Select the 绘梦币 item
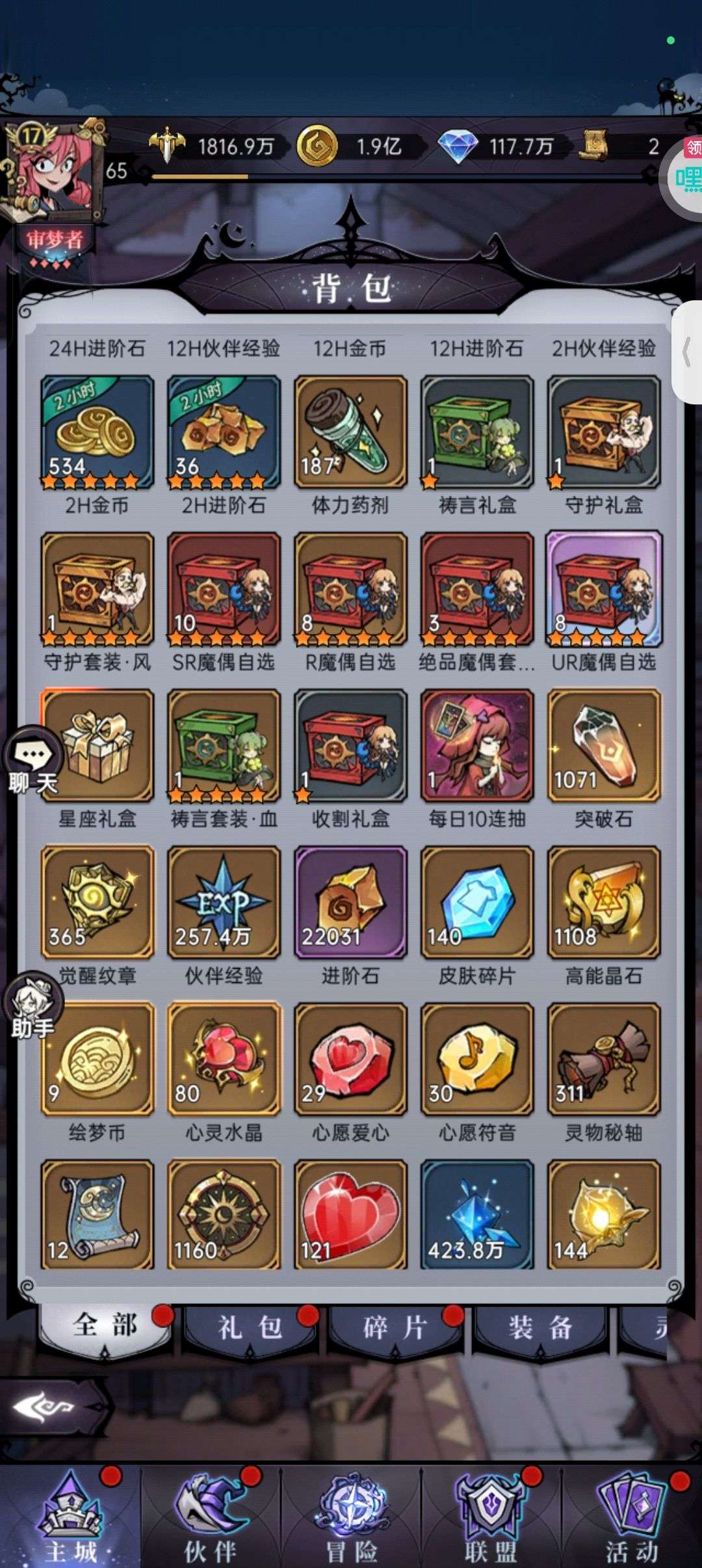 (97, 1059)
